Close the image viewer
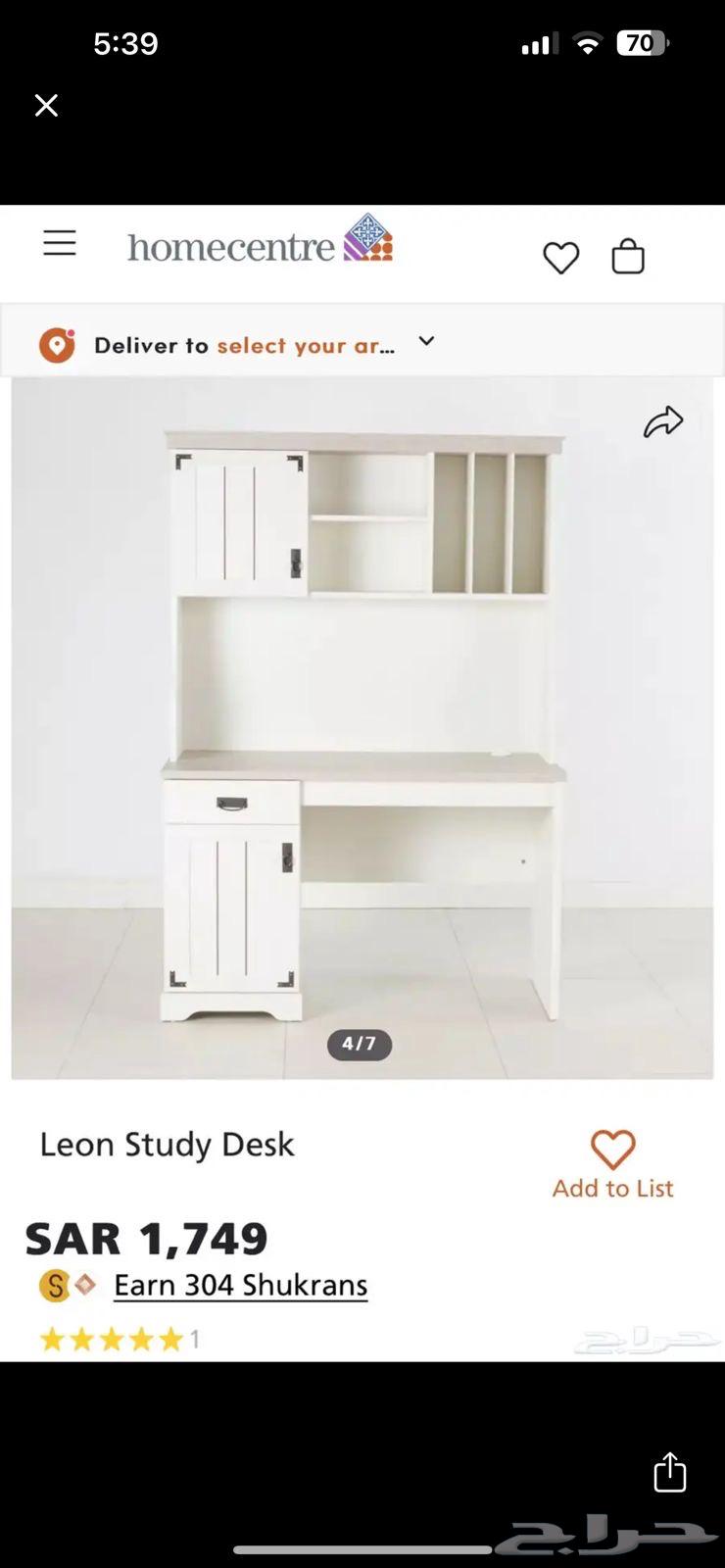725x1568 pixels. 46,106
